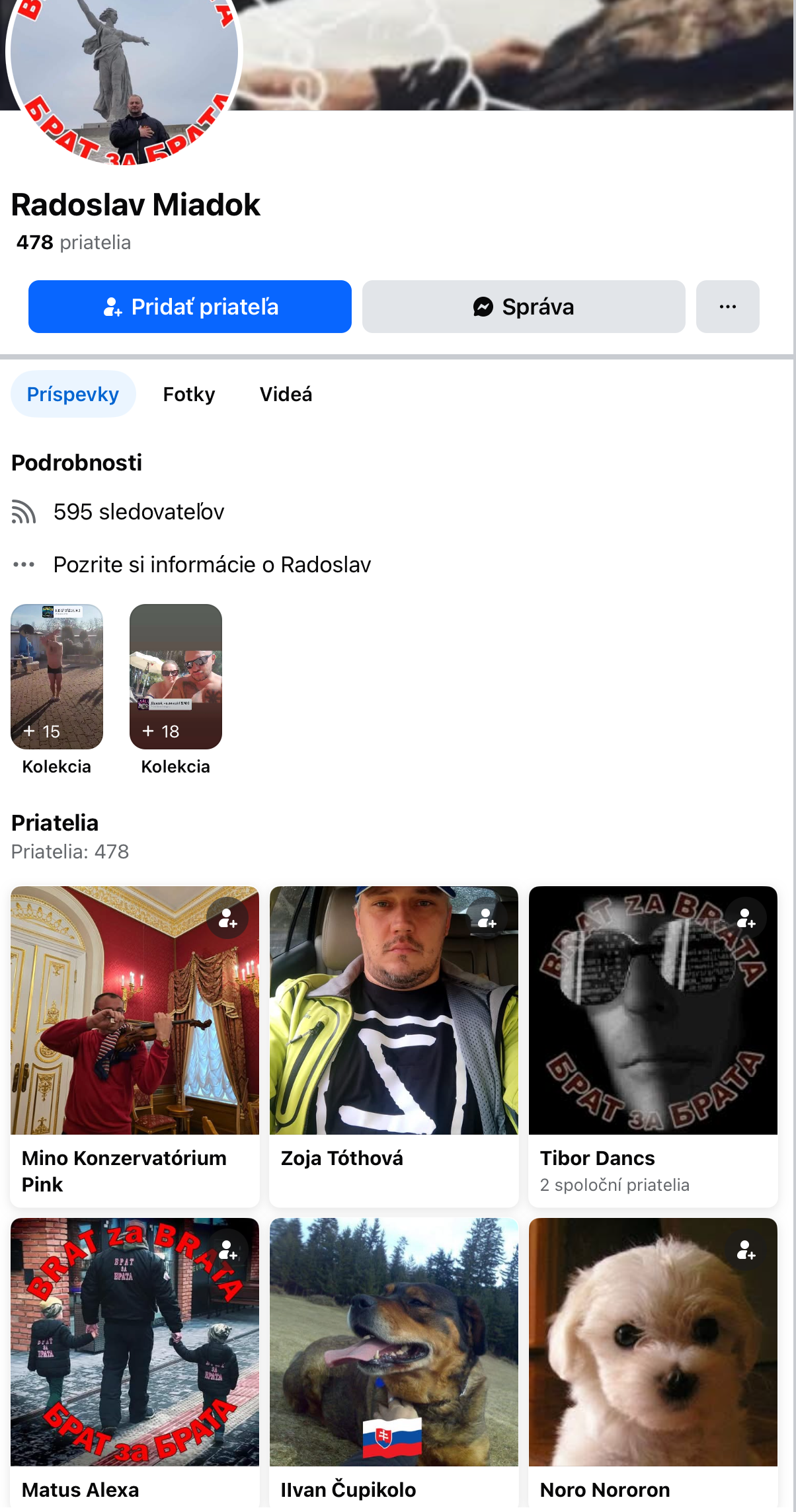Add Noro Nororon as friend
Screen dimensions: 796x1512
click(746, 1250)
